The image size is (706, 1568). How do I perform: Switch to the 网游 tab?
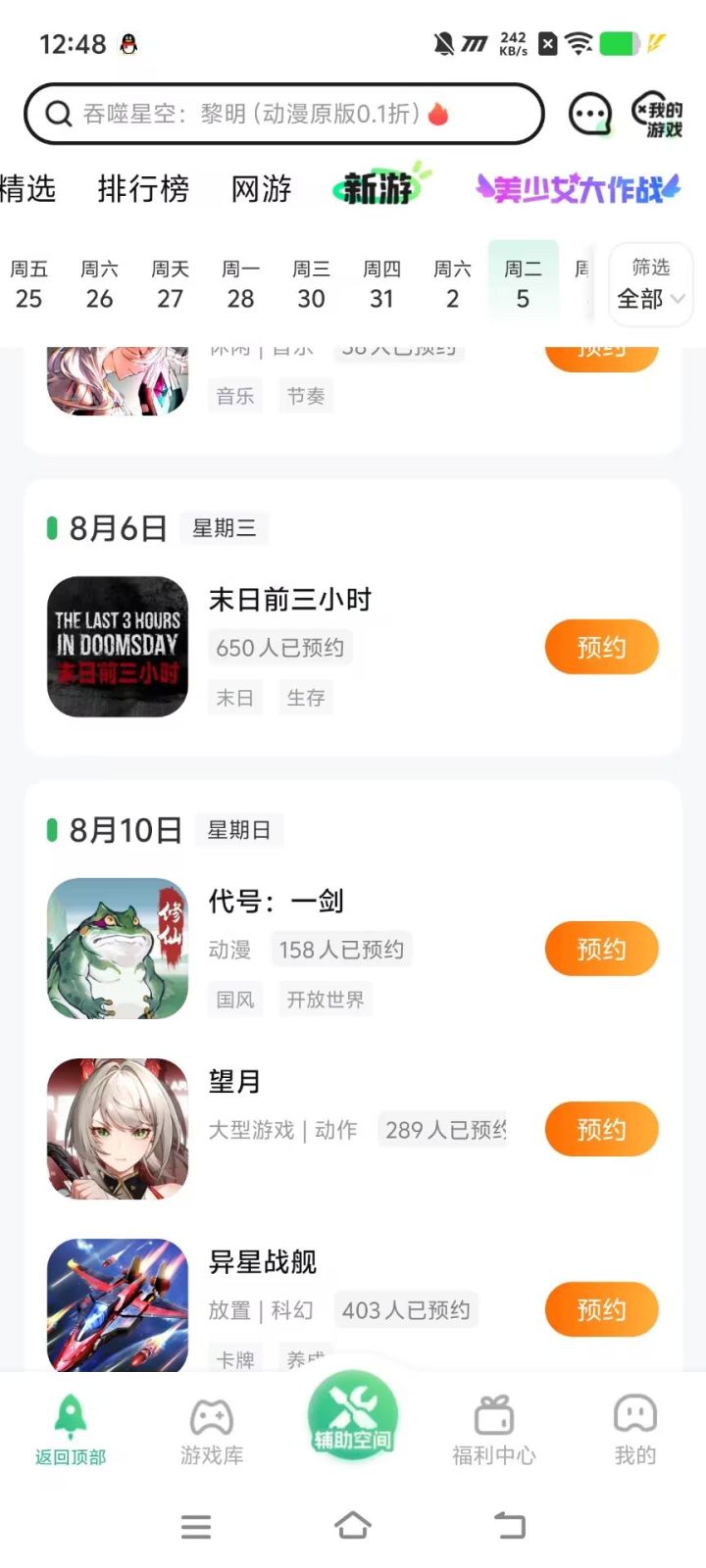pyautogui.click(x=262, y=188)
